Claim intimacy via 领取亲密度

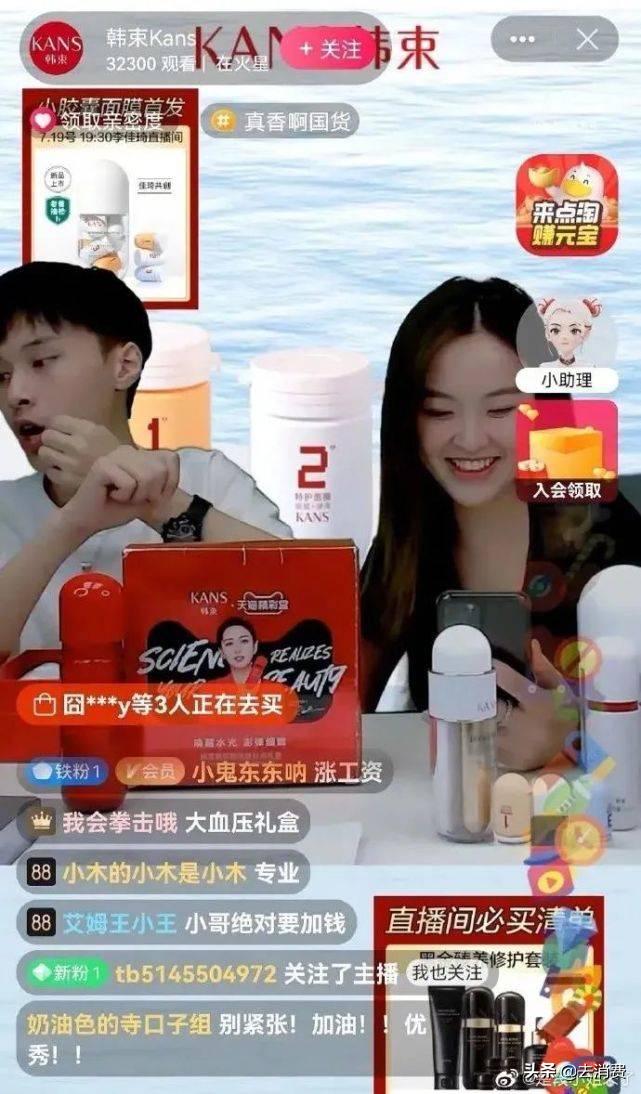click(94, 120)
